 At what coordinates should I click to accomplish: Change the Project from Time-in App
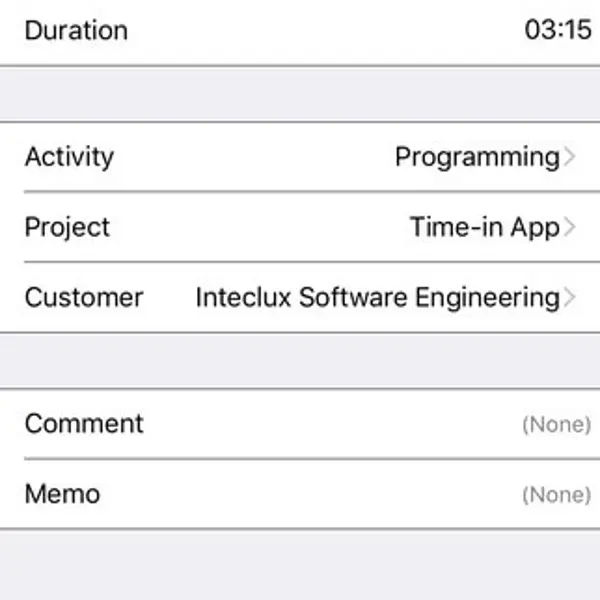point(300,227)
